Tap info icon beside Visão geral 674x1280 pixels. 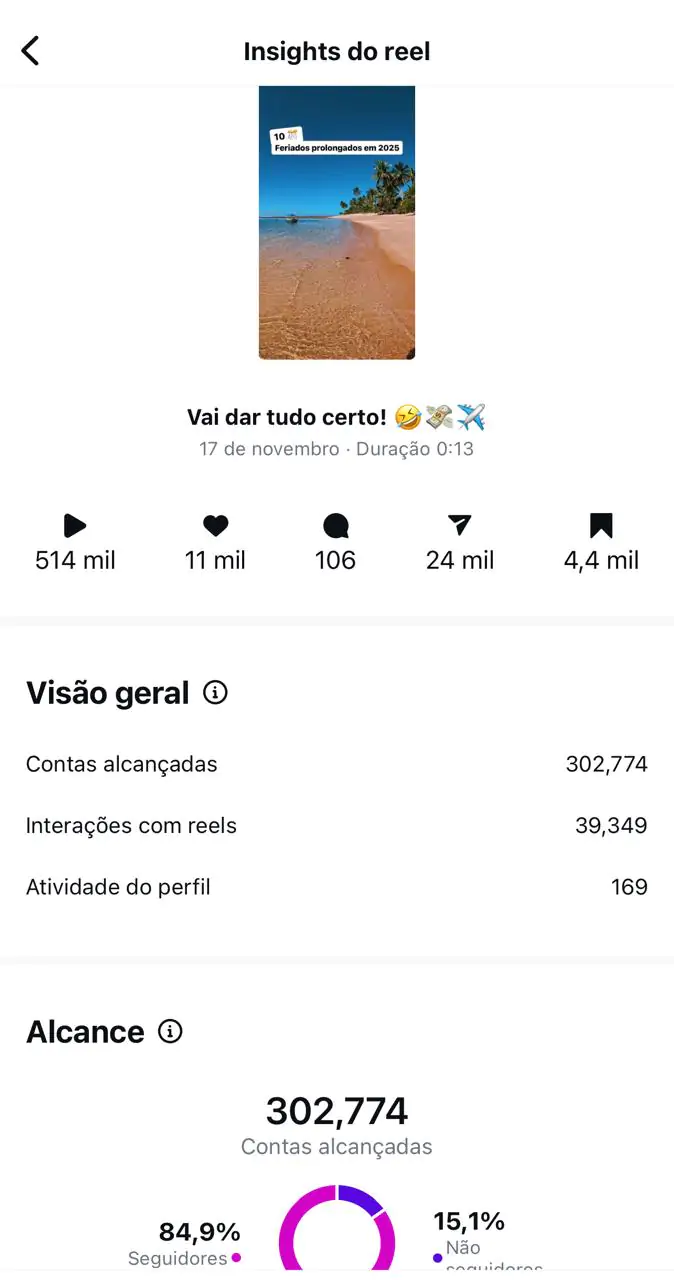click(x=215, y=692)
